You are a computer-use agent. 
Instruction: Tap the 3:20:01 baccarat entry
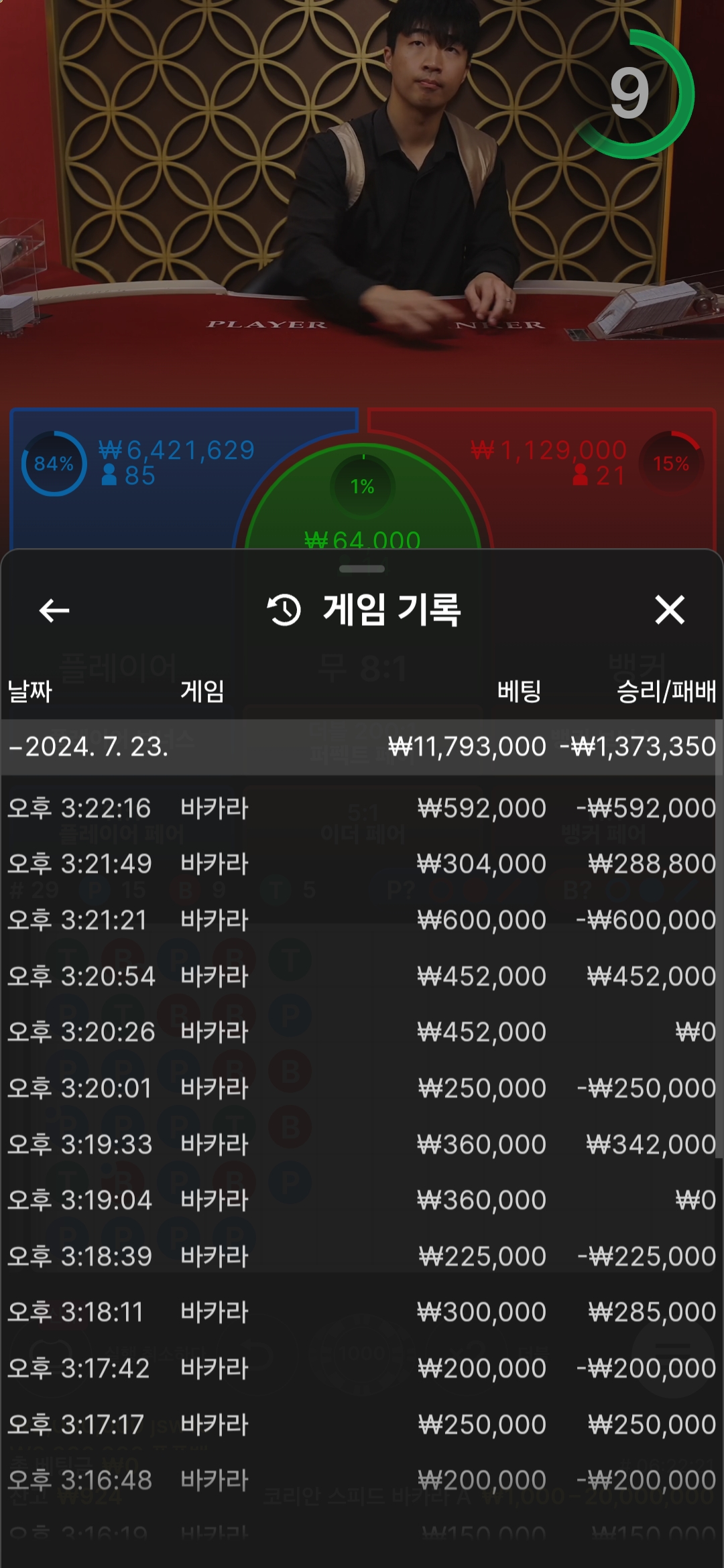362,1088
